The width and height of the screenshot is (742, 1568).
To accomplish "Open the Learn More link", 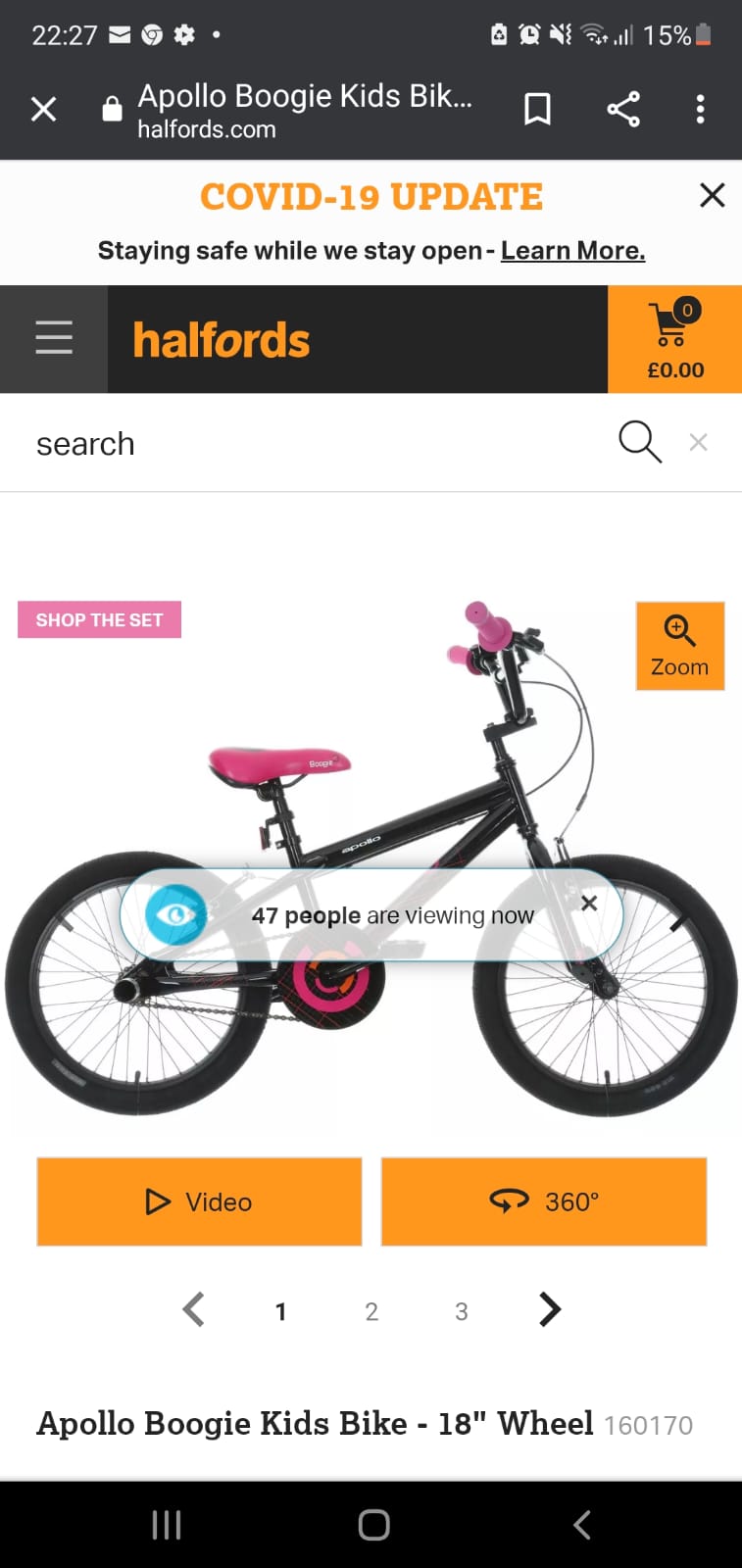I will [x=572, y=251].
